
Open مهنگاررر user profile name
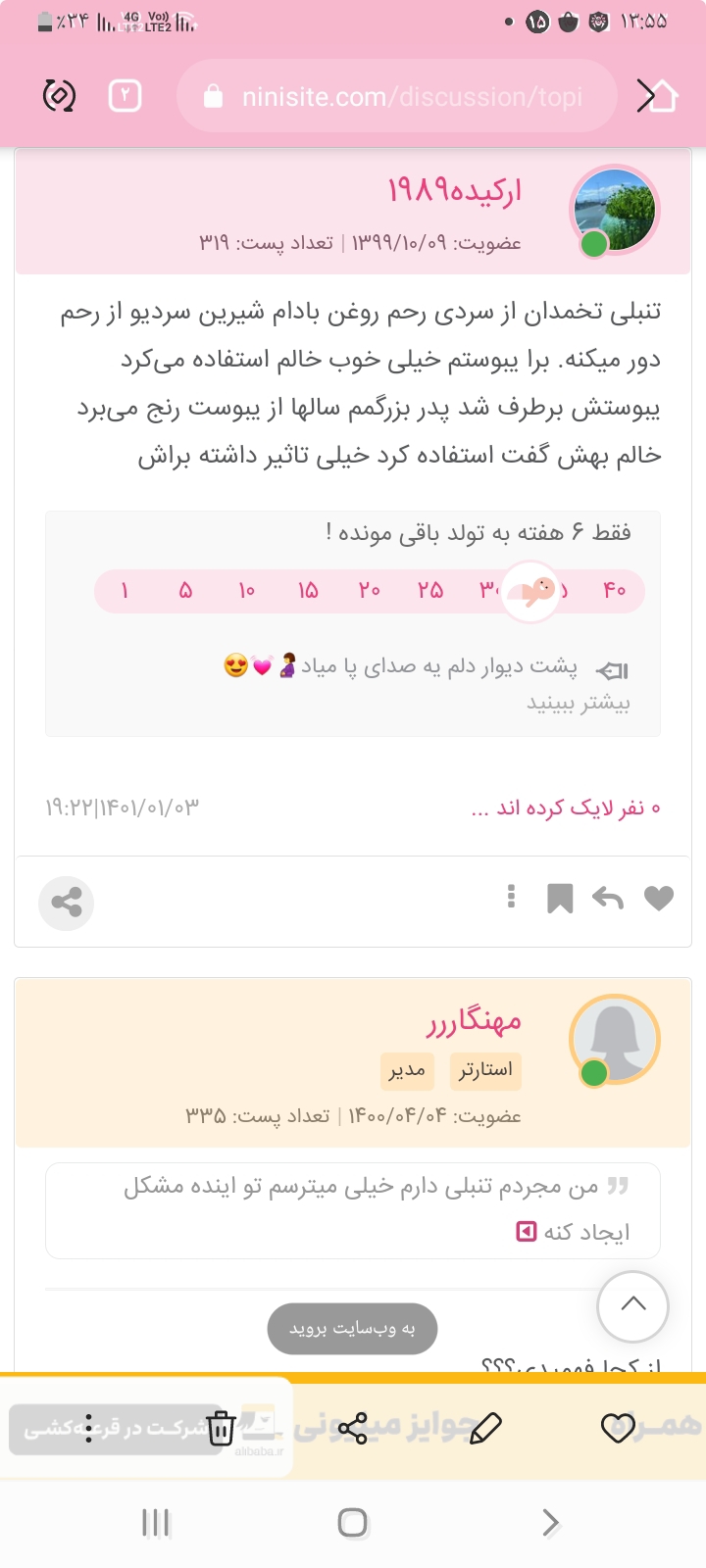pos(474,1021)
